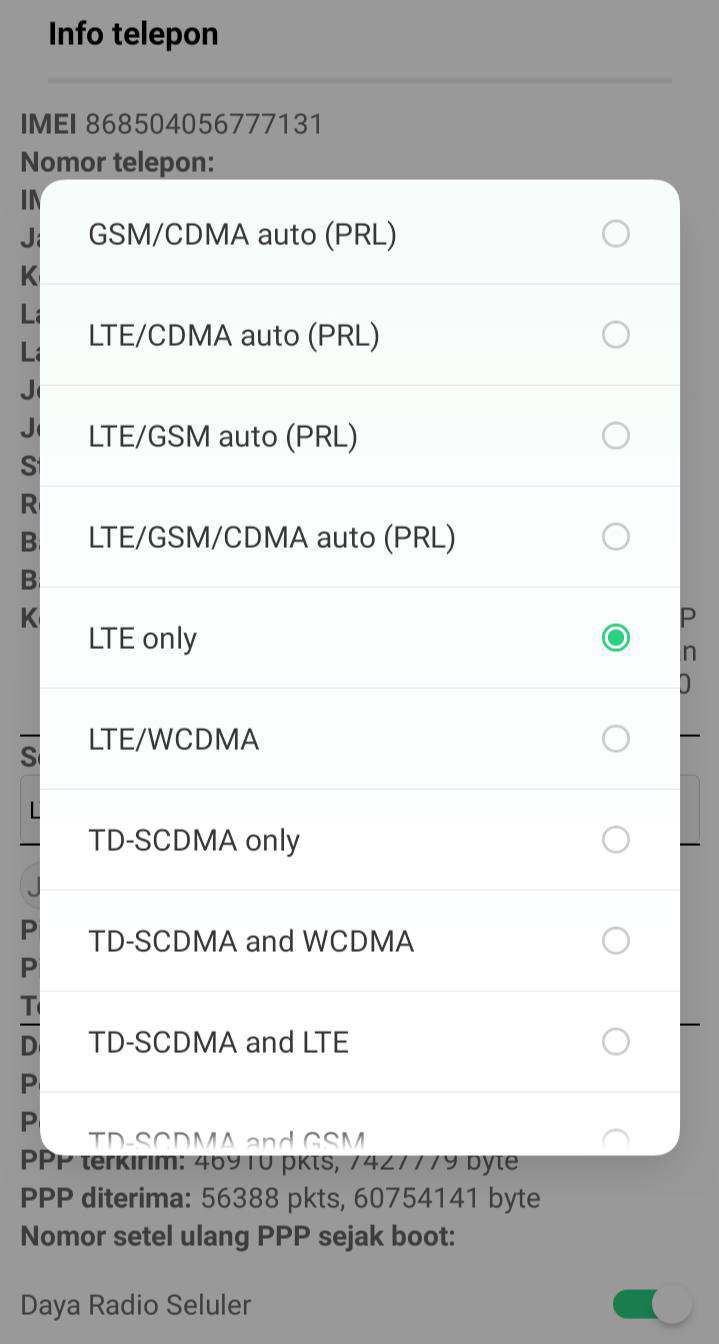719x1344 pixels.
Task: Select GSM/CDMA auto (PRL) network type
Action: click(358, 234)
